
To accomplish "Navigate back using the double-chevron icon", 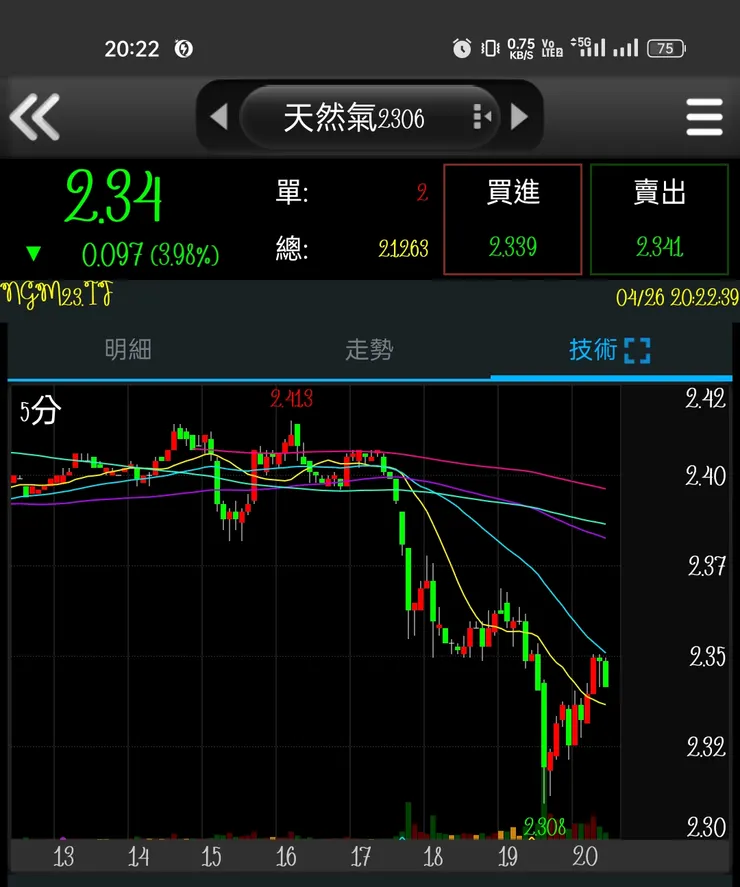I will tap(33, 117).
